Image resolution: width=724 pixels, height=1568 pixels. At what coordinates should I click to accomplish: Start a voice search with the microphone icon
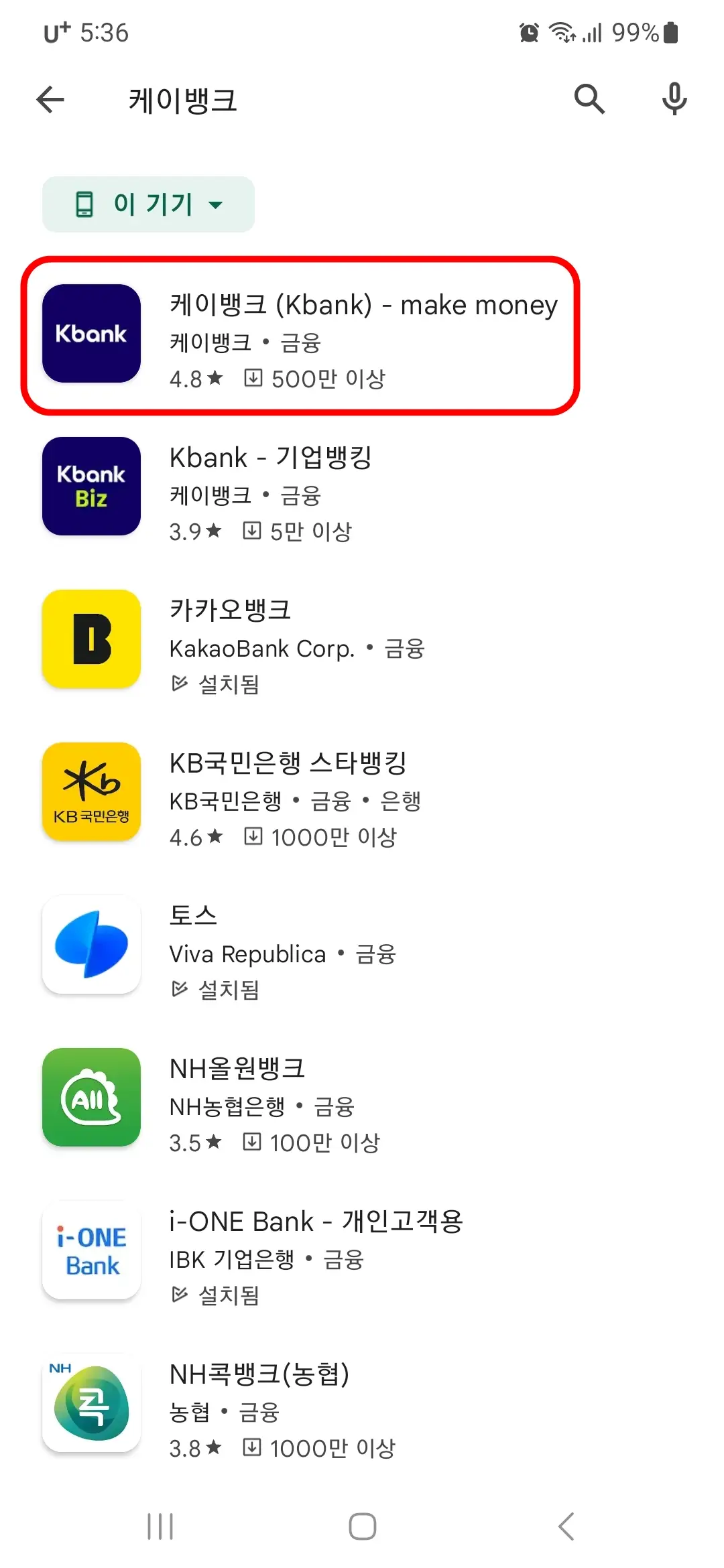point(674,99)
